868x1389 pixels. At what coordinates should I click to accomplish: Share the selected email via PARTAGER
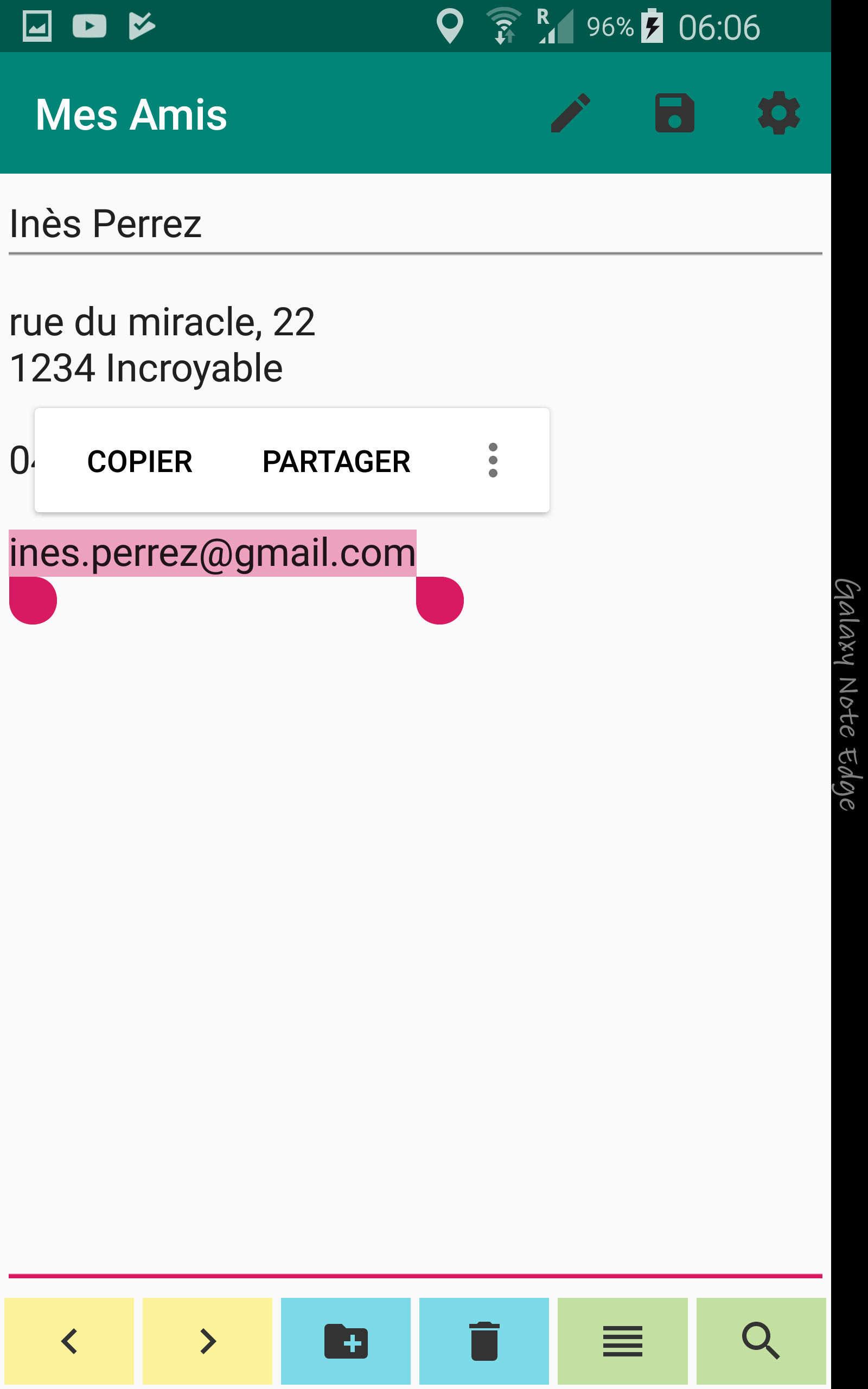pyautogui.click(x=336, y=462)
